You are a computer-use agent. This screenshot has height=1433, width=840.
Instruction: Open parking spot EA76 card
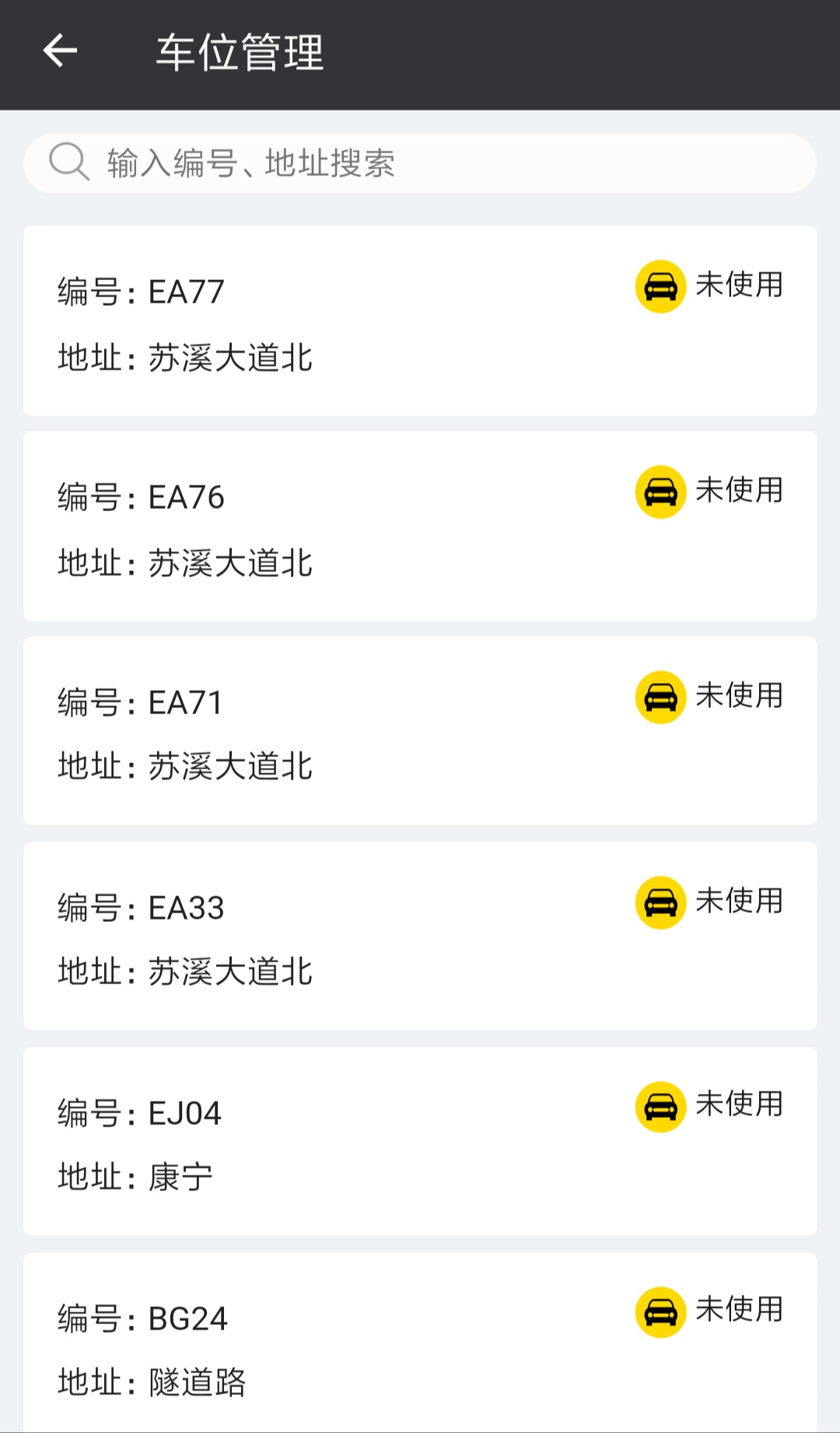coord(420,526)
